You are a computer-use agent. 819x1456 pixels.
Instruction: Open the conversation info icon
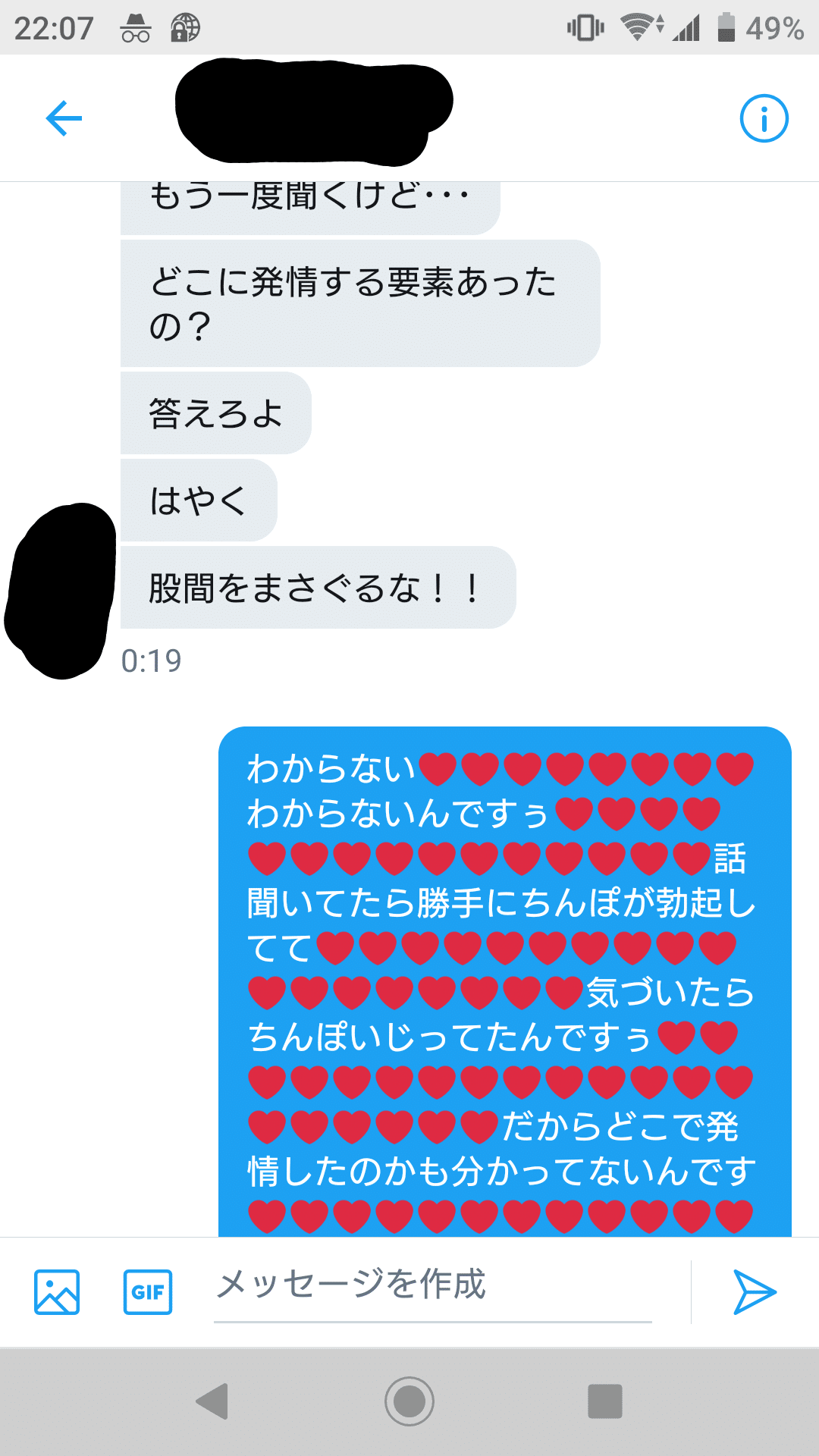[764, 118]
